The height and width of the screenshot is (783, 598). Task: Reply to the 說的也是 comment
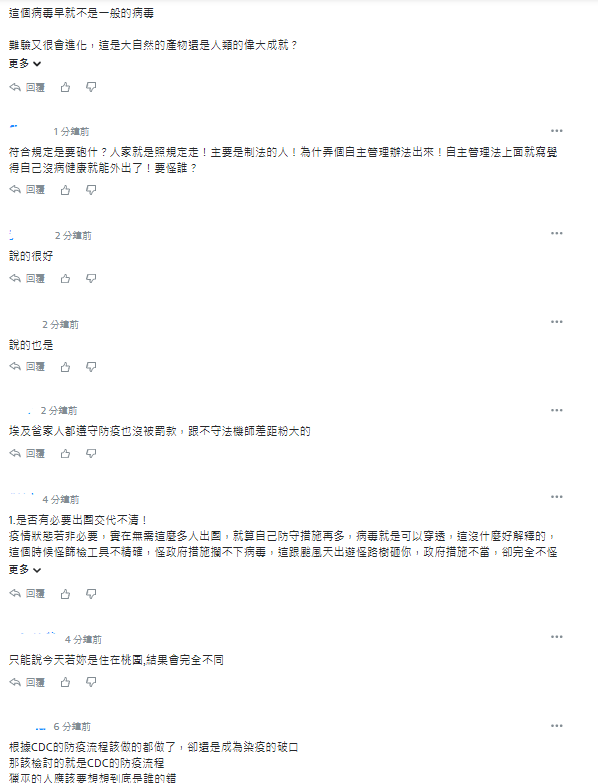click(27, 367)
